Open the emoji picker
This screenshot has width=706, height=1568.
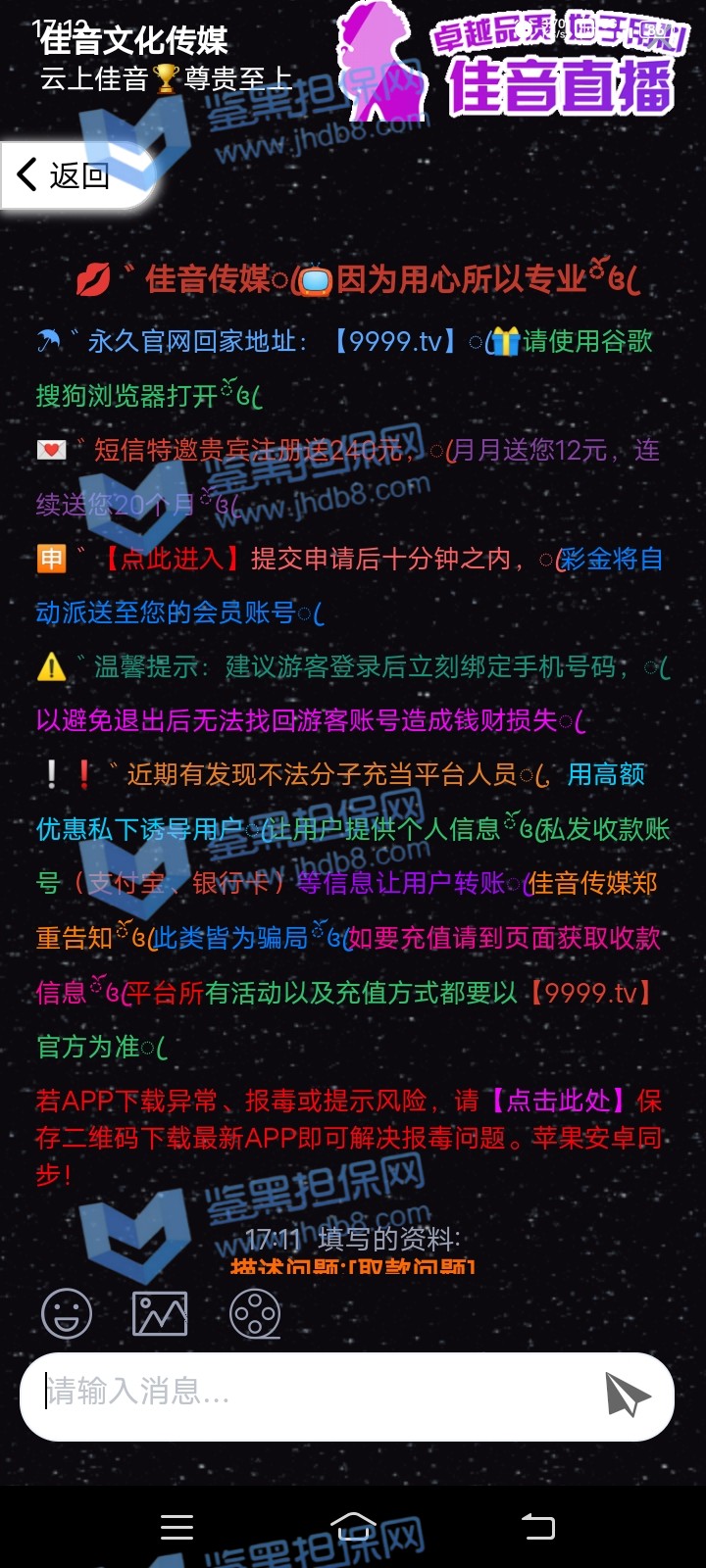coord(67,1313)
